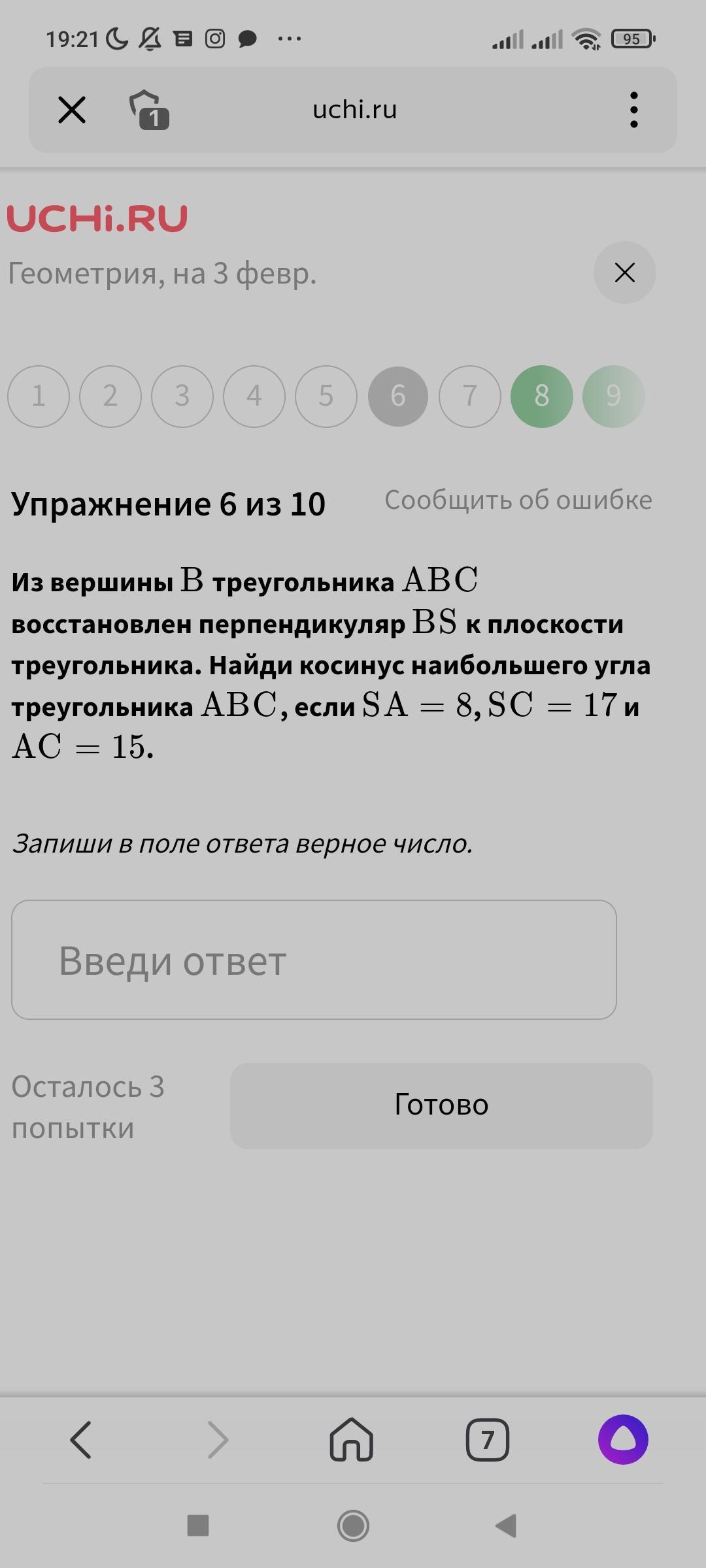Image resolution: width=706 pixels, height=1568 pixels.
Task: Show the 7 open tabs
Action: tap(488, 1439)
